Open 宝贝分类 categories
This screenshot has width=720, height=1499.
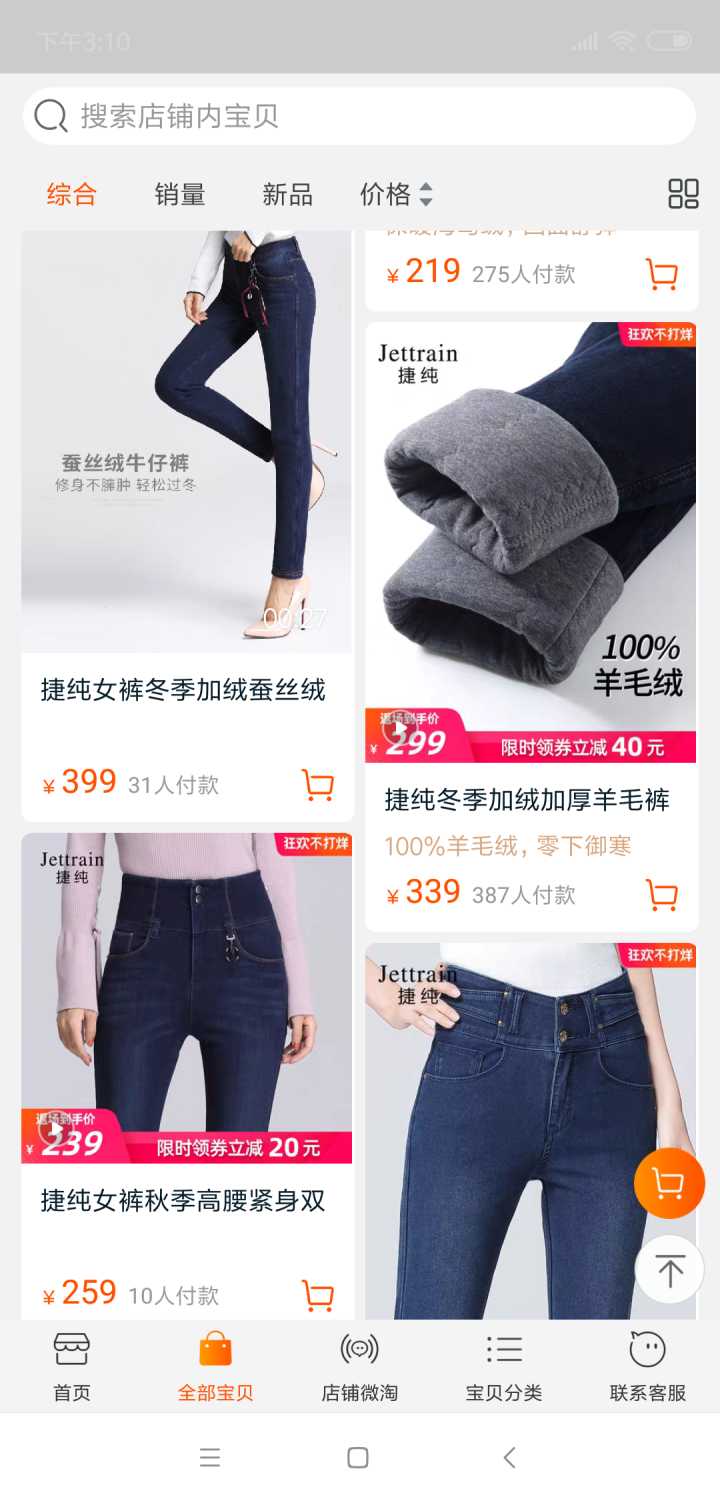tap(504, 1366)
